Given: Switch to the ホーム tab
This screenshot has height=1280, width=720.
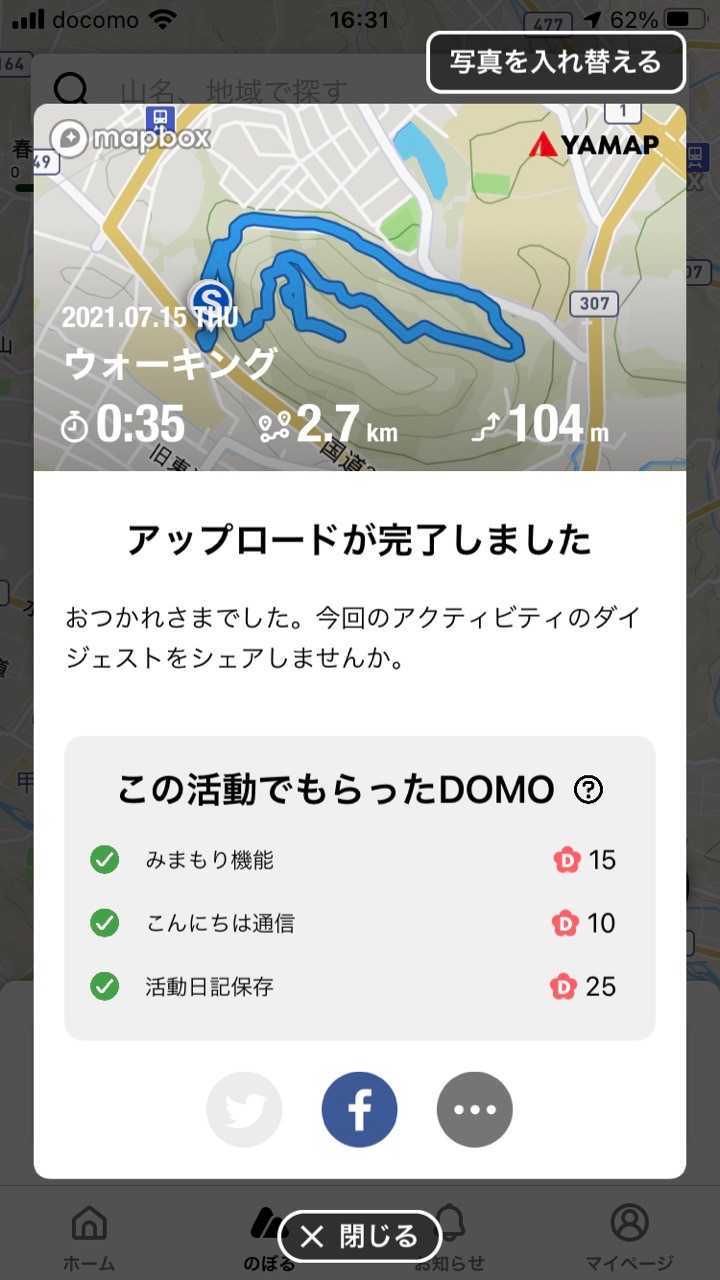Looking at the screenshot, I should [x=89, y=1236].
